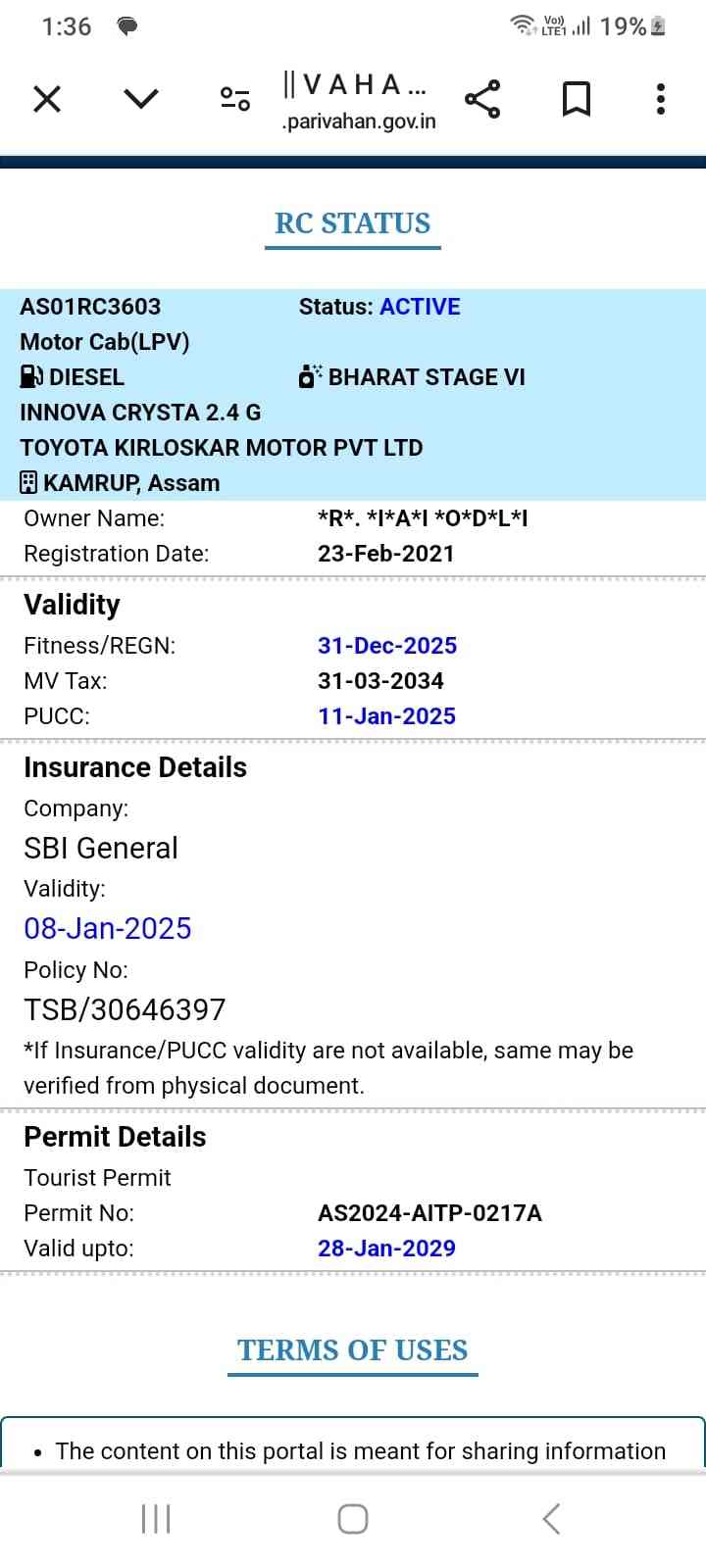Open the recent apps view
The image size is (706, 1568).
tap(156, 1519)
